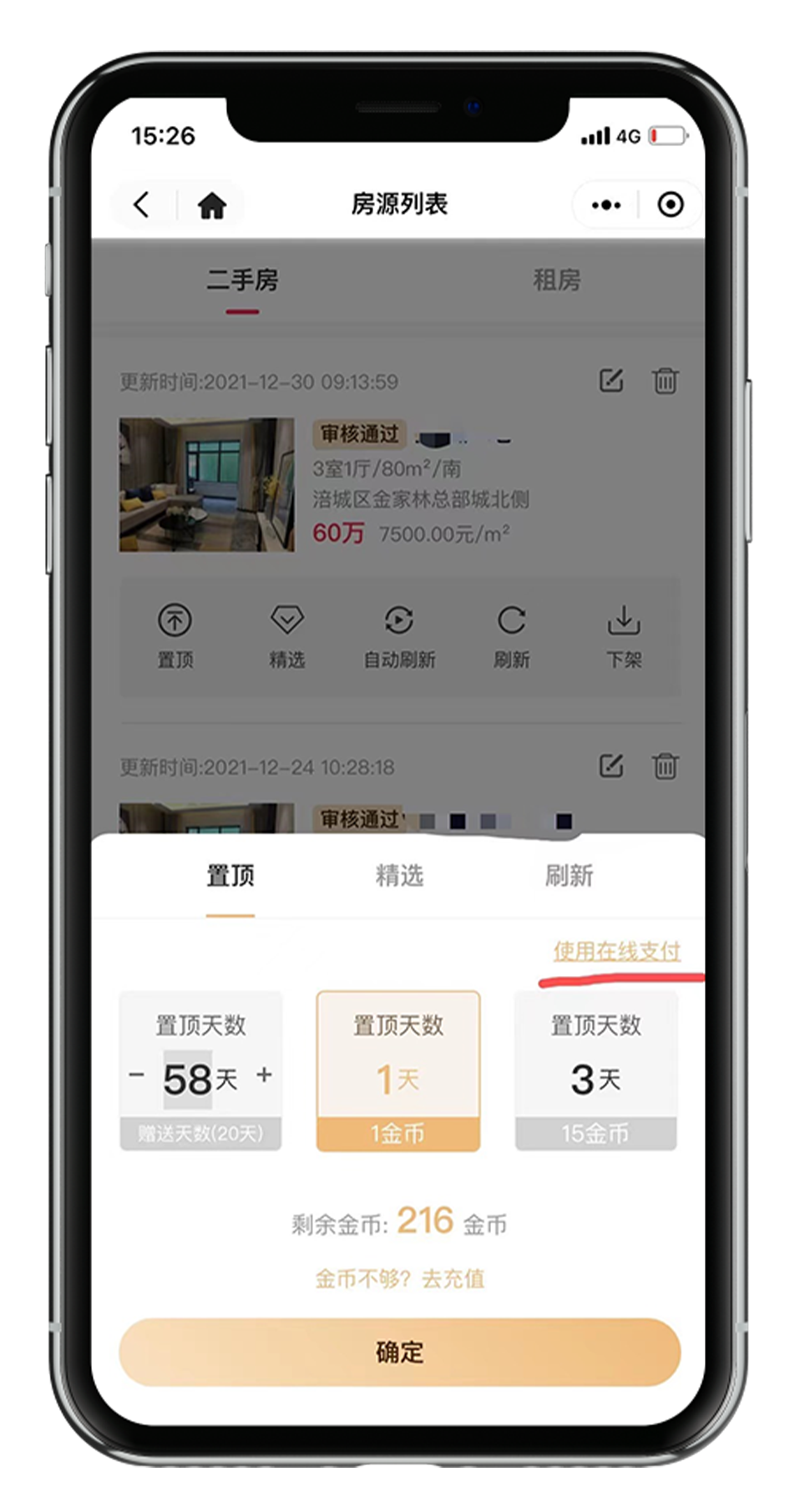The height and width of the screenshot is (1512, 800).
Task: Go back using the top arrow
Action: (142, 205)
